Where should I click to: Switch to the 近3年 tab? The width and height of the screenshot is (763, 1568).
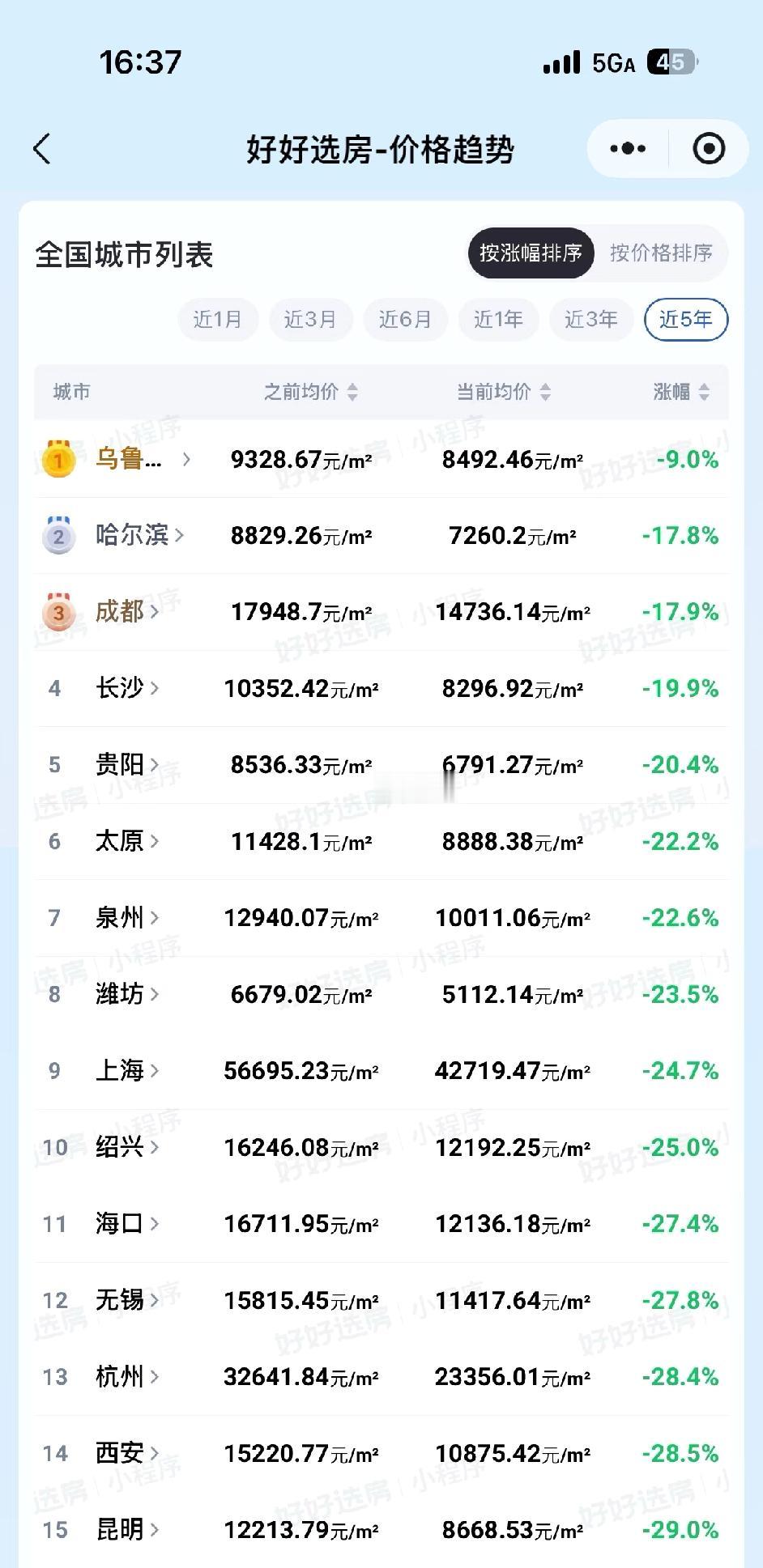(x=590, y=319)
